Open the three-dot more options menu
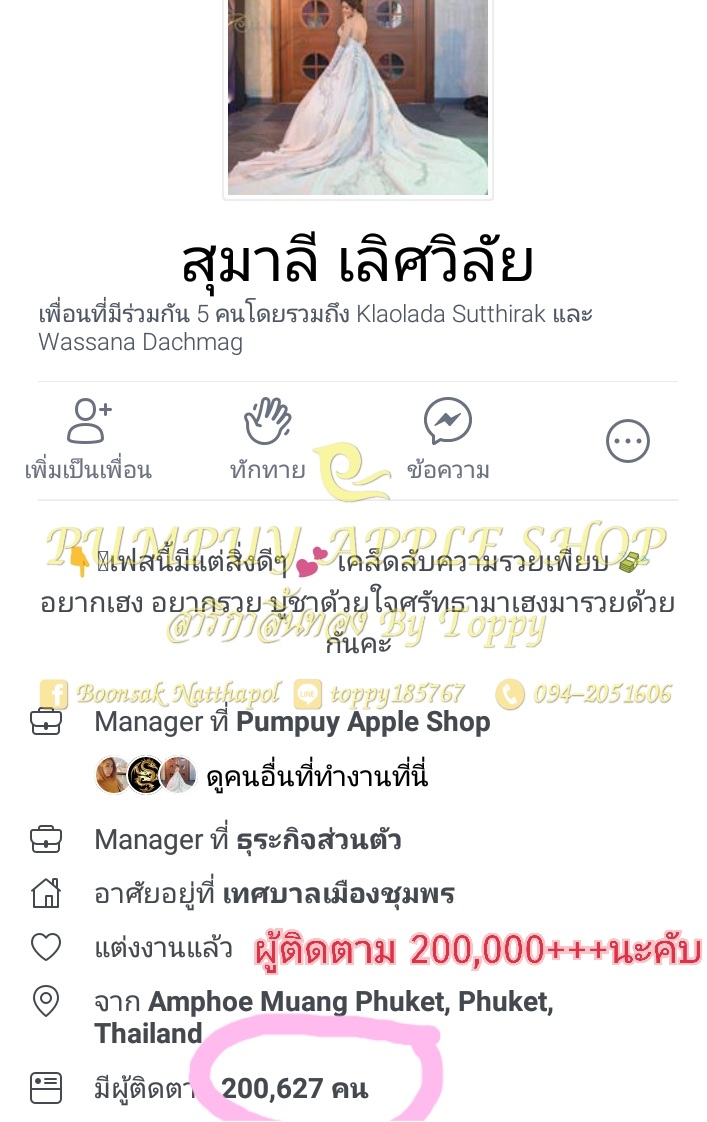Screen dimensions: 707x1122 [x=628, y=441]
